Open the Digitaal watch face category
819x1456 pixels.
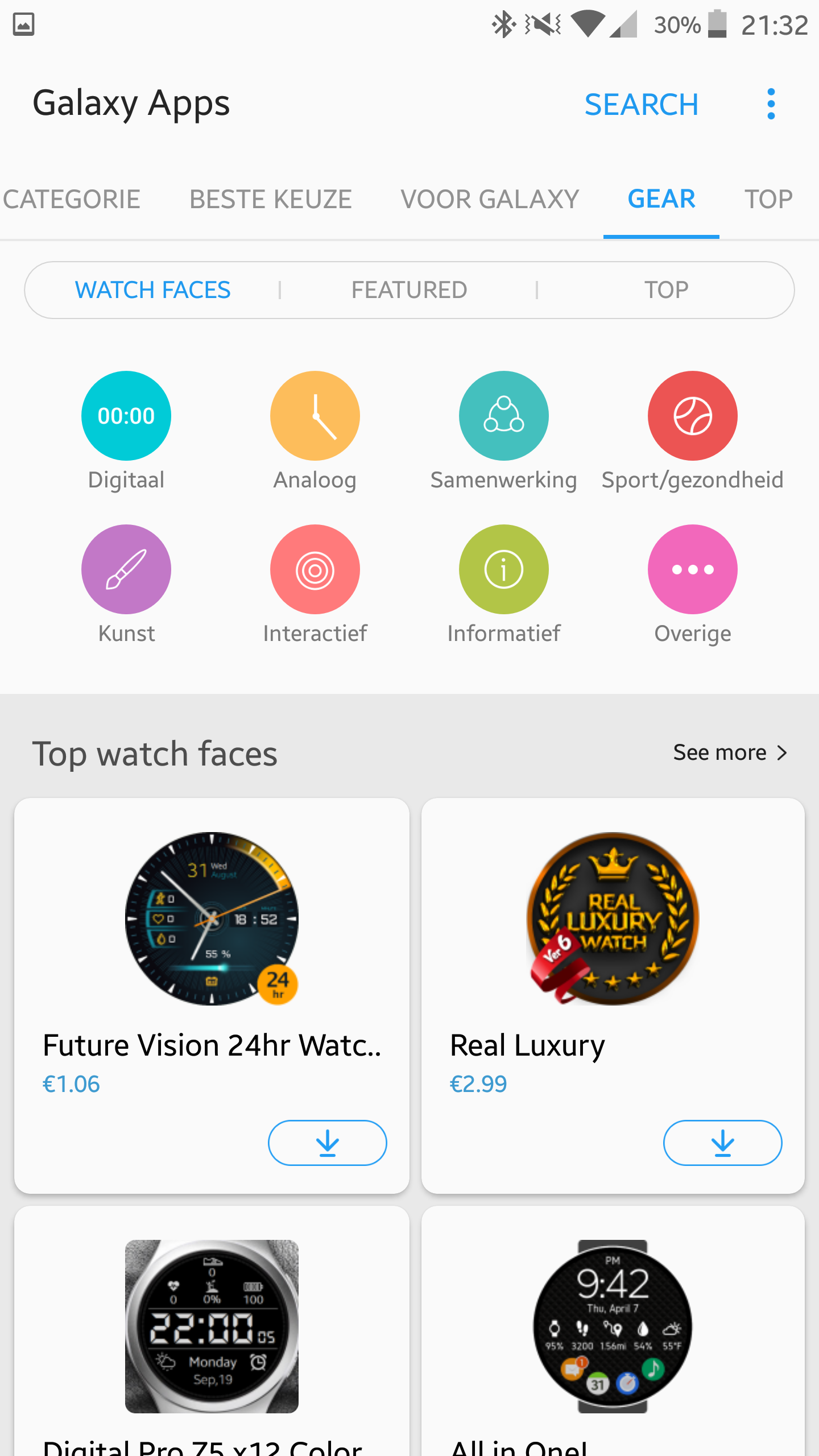point(126,416)
